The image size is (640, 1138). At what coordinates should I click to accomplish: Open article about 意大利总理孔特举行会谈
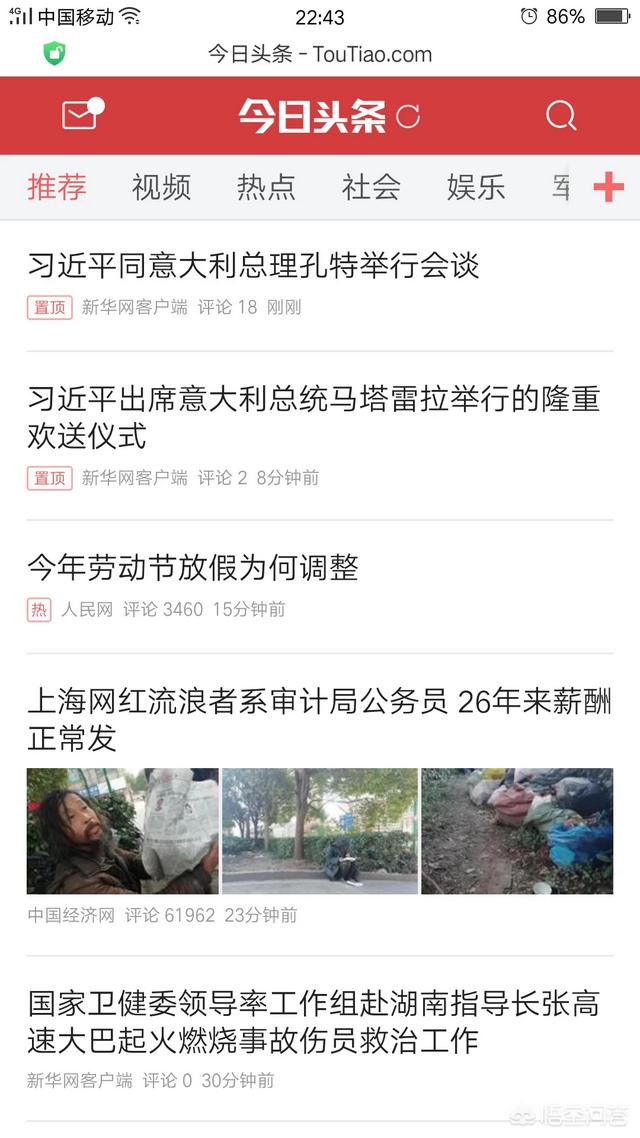coord(254,266)
